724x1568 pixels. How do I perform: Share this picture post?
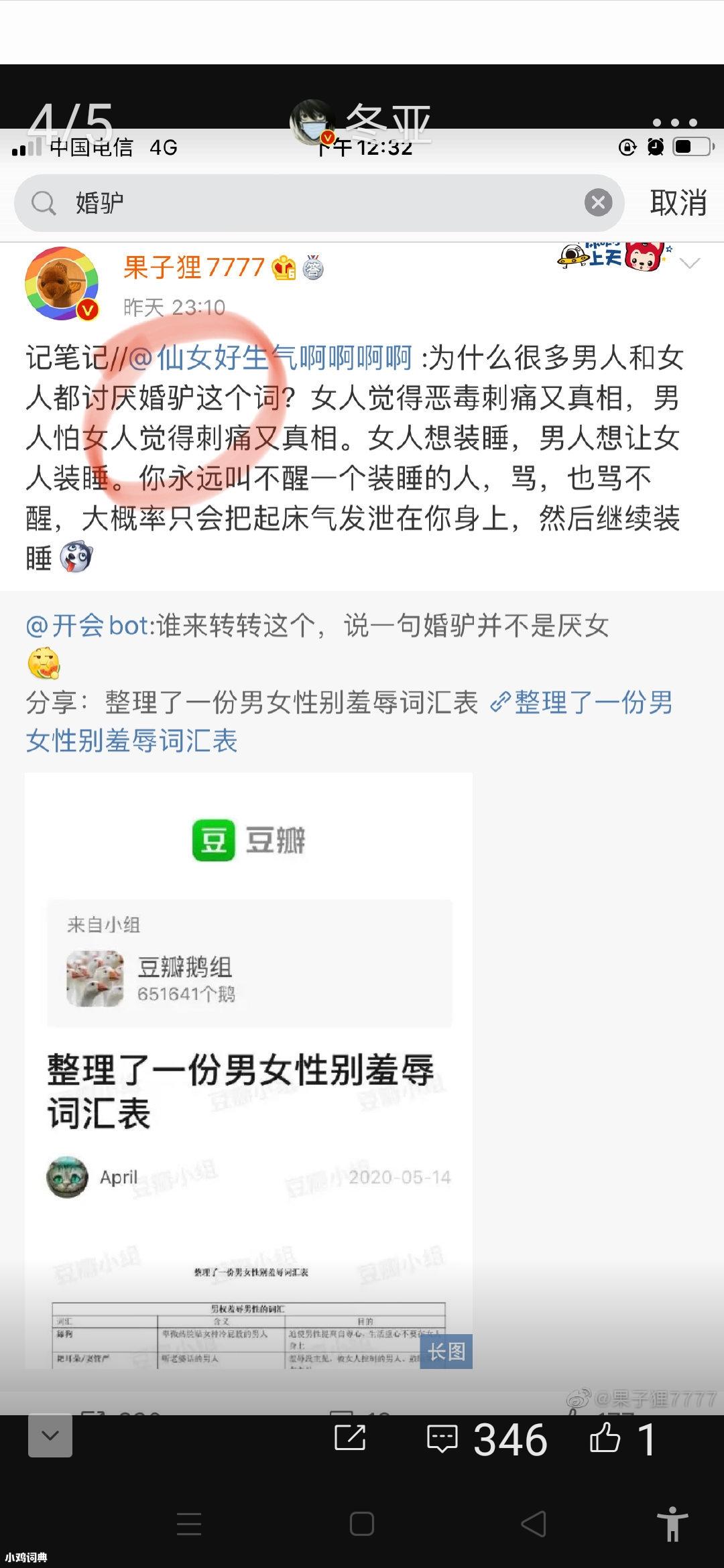350,1437
